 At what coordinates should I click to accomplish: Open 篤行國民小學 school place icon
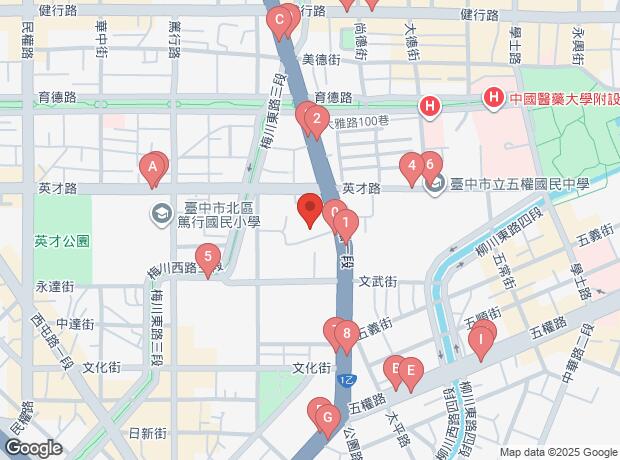(x=159, y=211)
